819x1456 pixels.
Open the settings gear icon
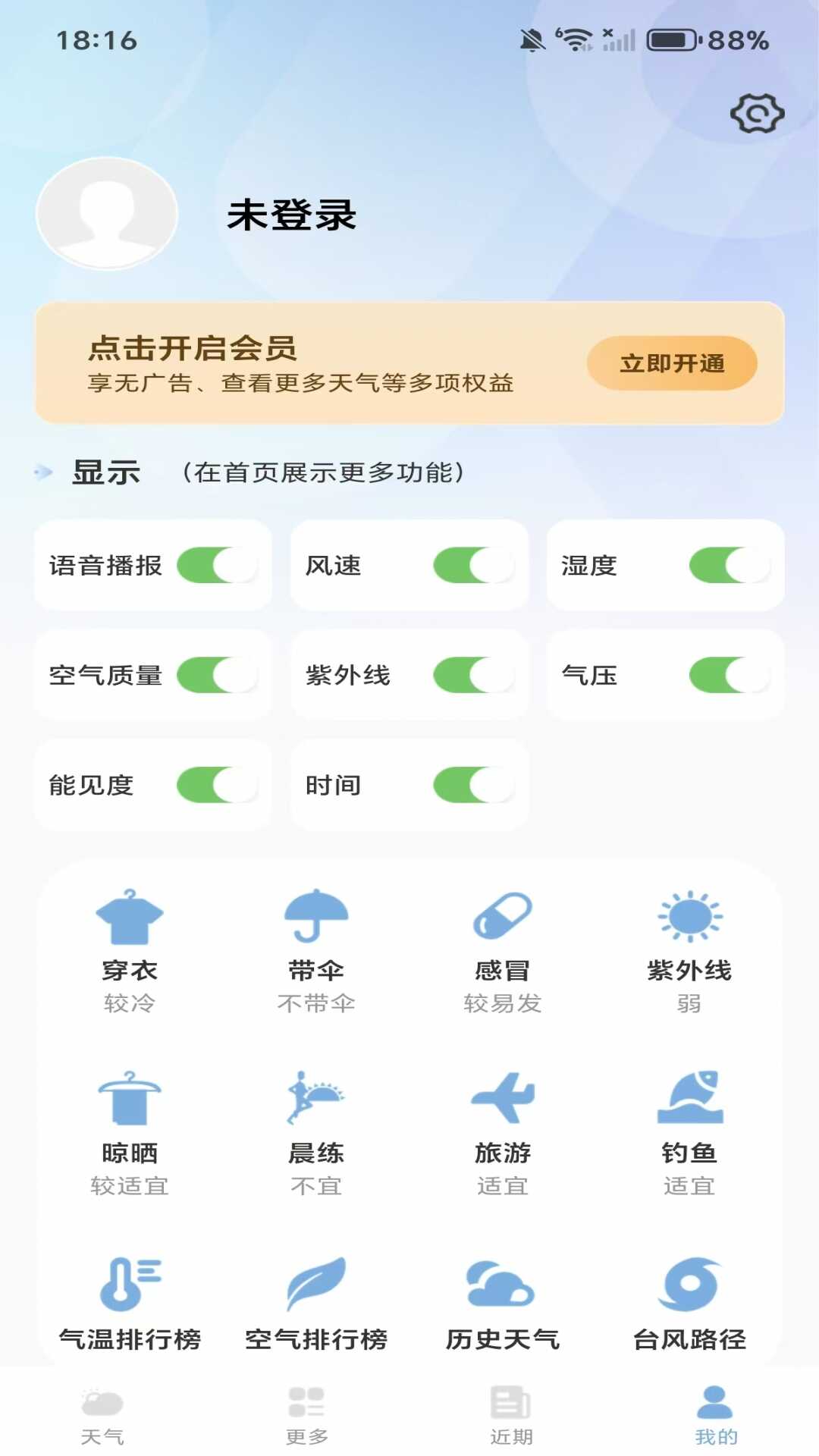tap(757, 114)
